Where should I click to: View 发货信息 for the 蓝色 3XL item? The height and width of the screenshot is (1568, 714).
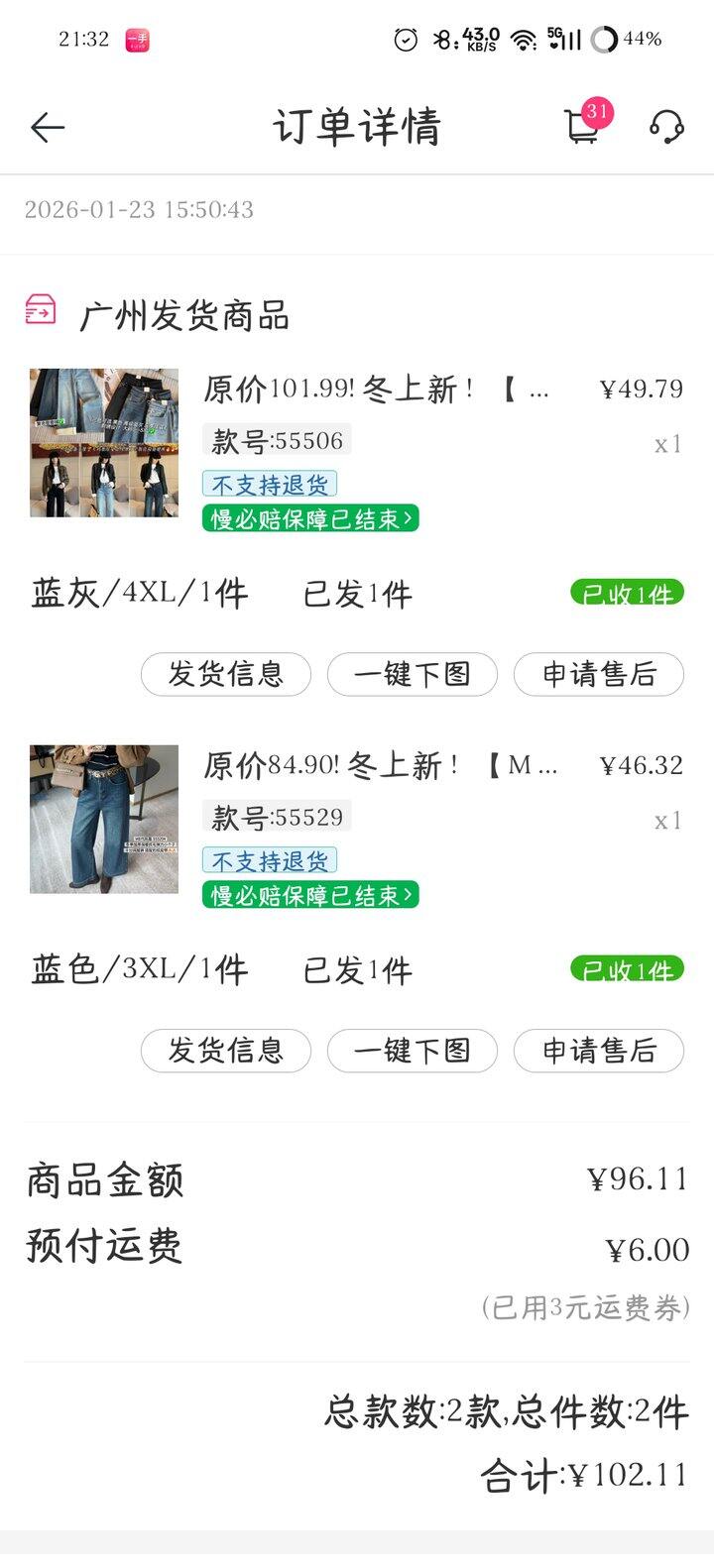(x=226, y=1051)
